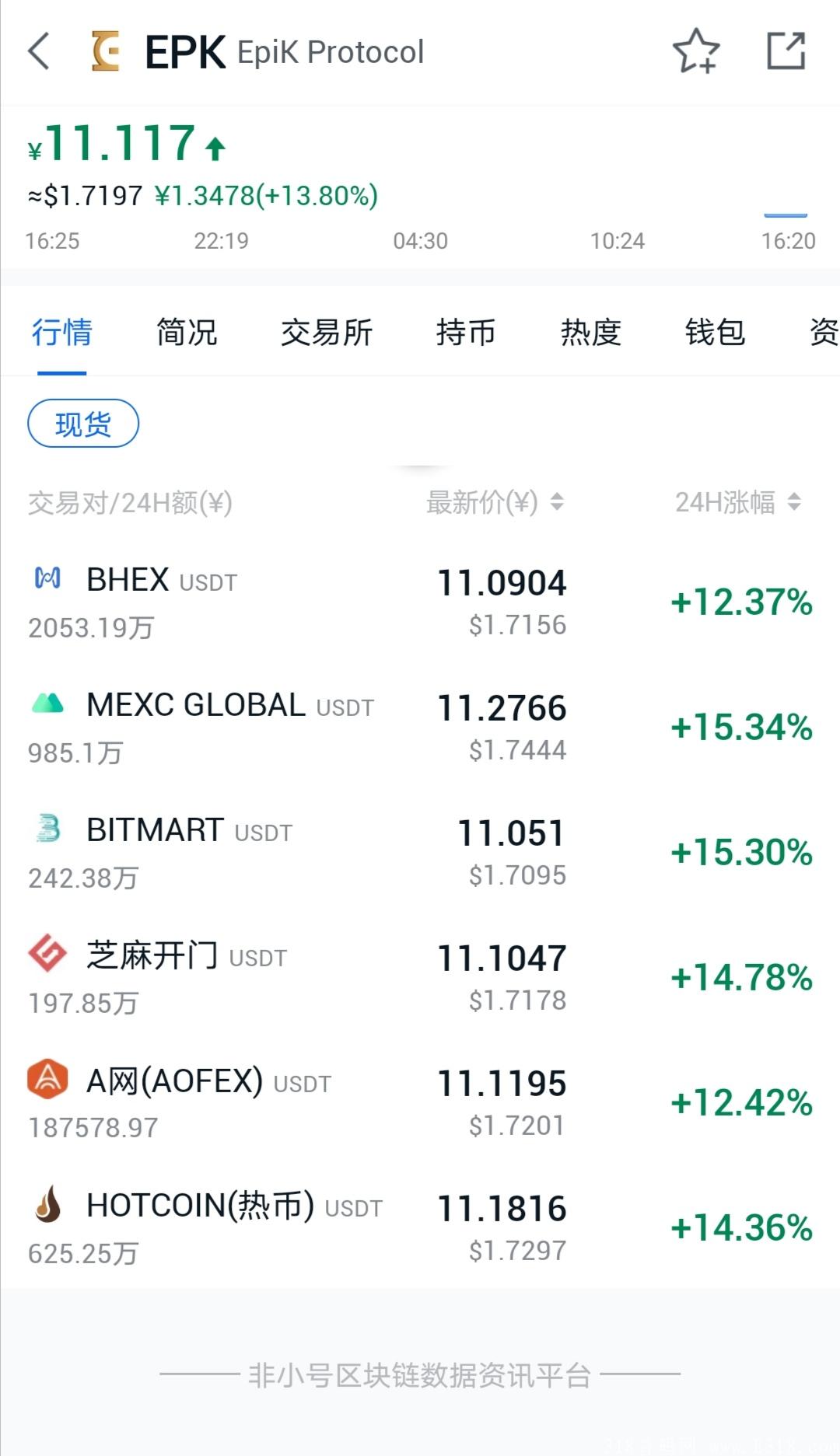Viewport: 840px width, 1456px height.
Task: View the 热度 tab
Action: [x=590, y=333]
